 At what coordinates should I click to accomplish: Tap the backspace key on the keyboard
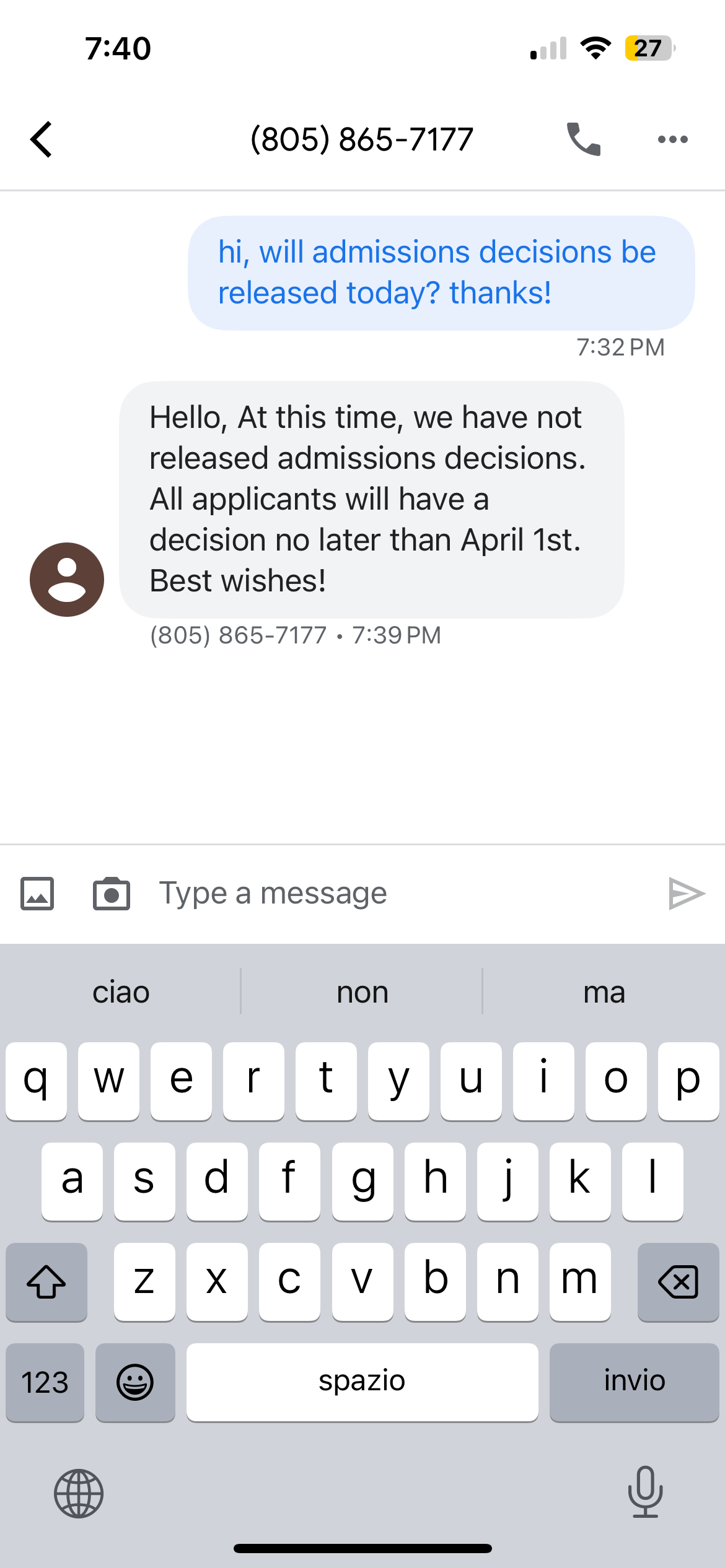[x=678, y=1282]
